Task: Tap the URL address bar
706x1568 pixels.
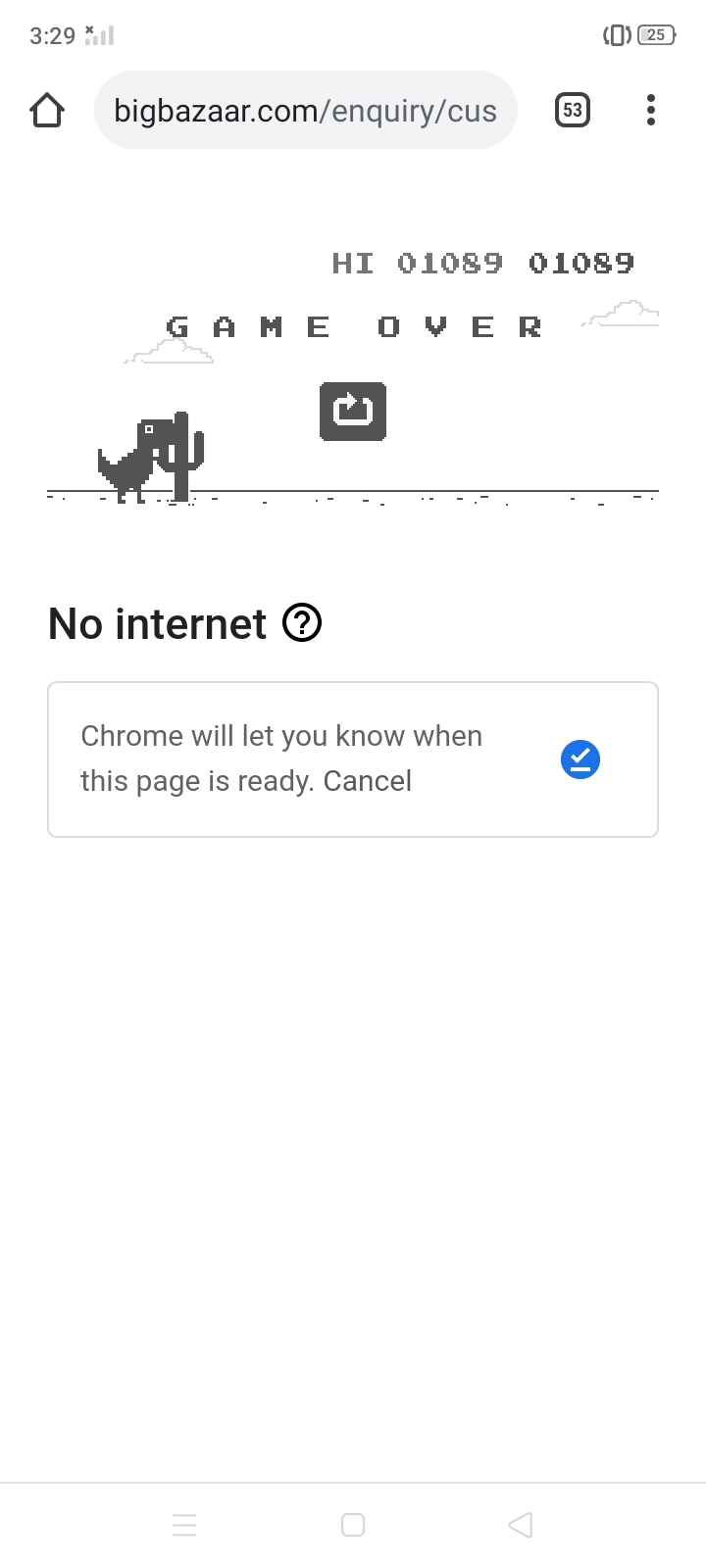Action: click(x=305, y=110)
